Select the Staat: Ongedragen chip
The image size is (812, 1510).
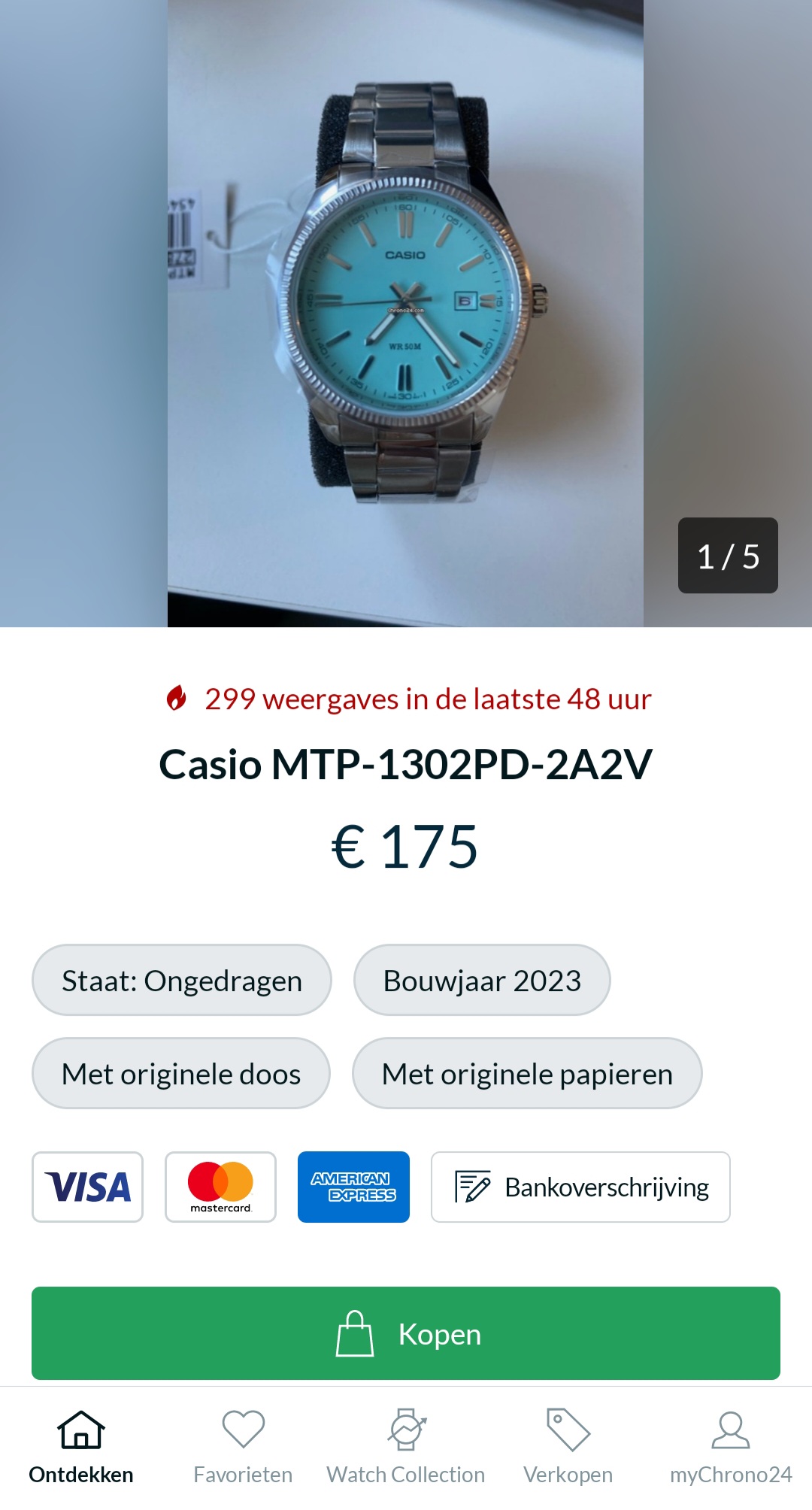(182, 980)
